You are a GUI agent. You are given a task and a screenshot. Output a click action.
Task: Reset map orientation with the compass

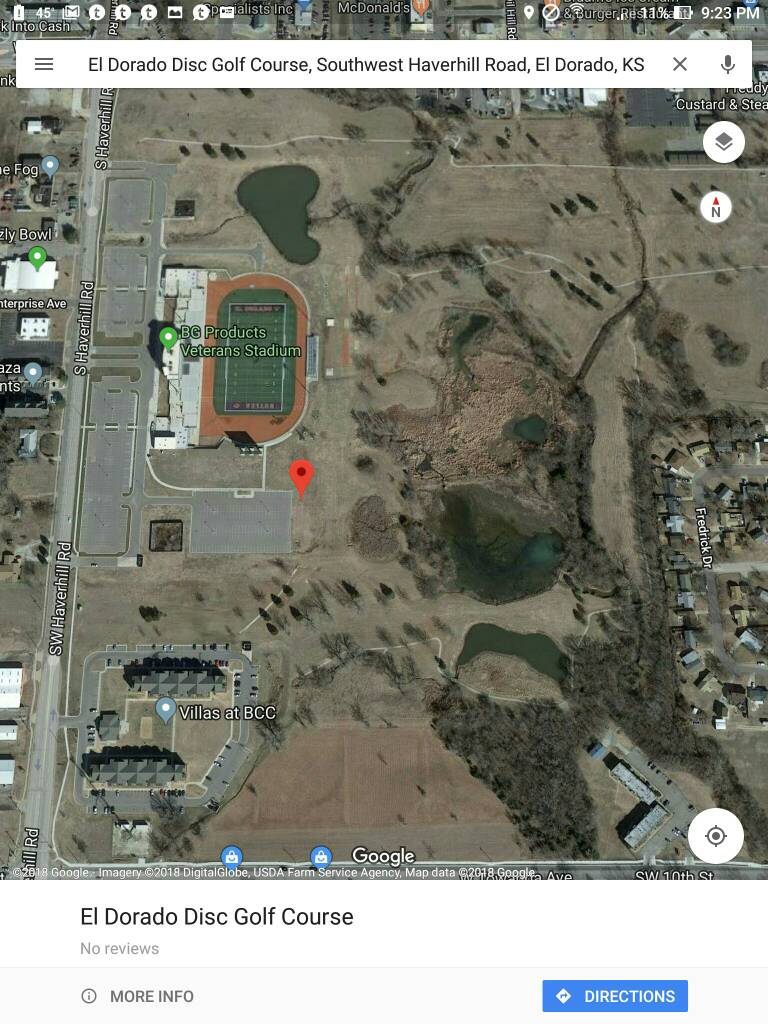tap(716, 207)
